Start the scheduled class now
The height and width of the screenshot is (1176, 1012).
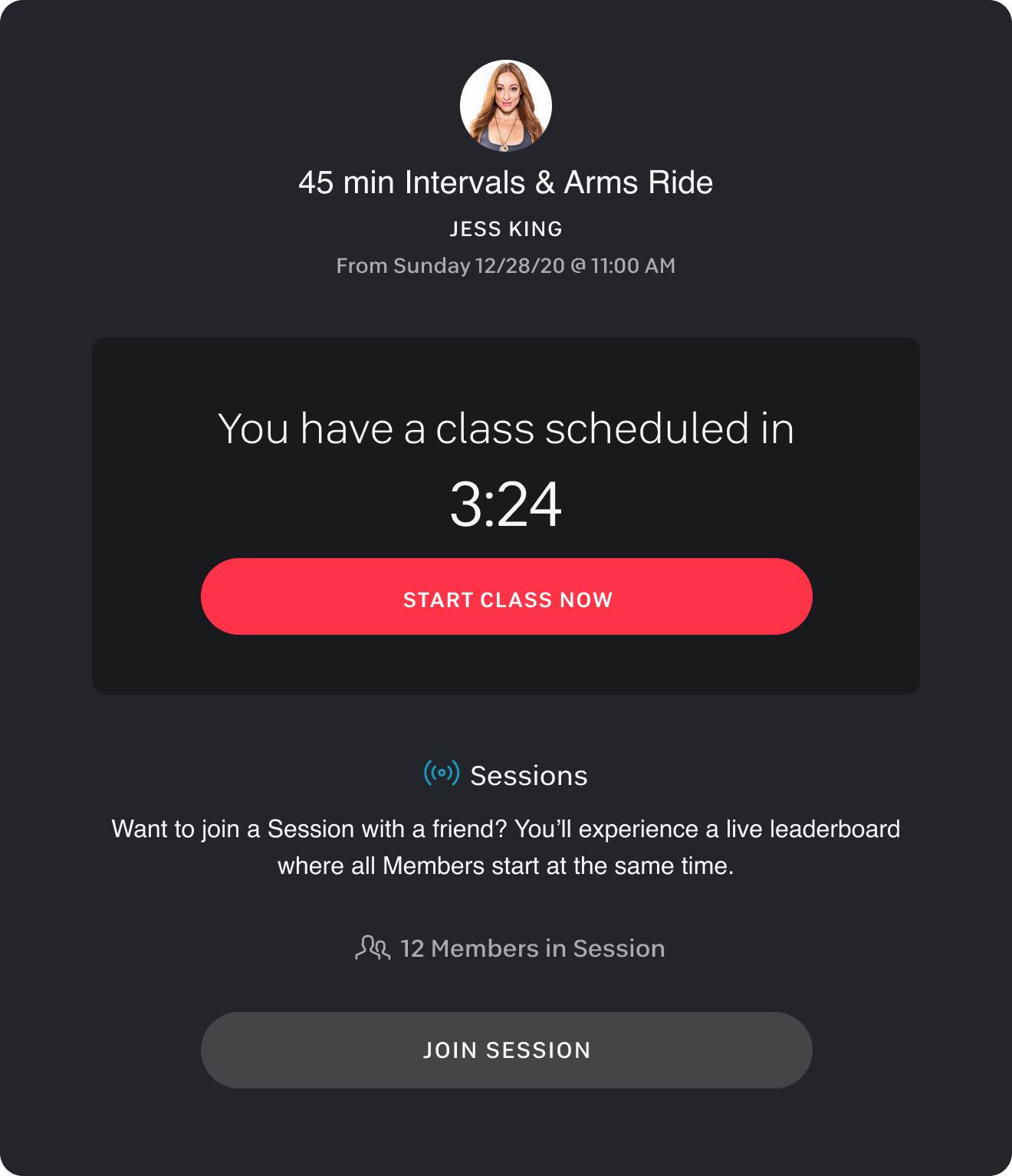tap(506, 597)
